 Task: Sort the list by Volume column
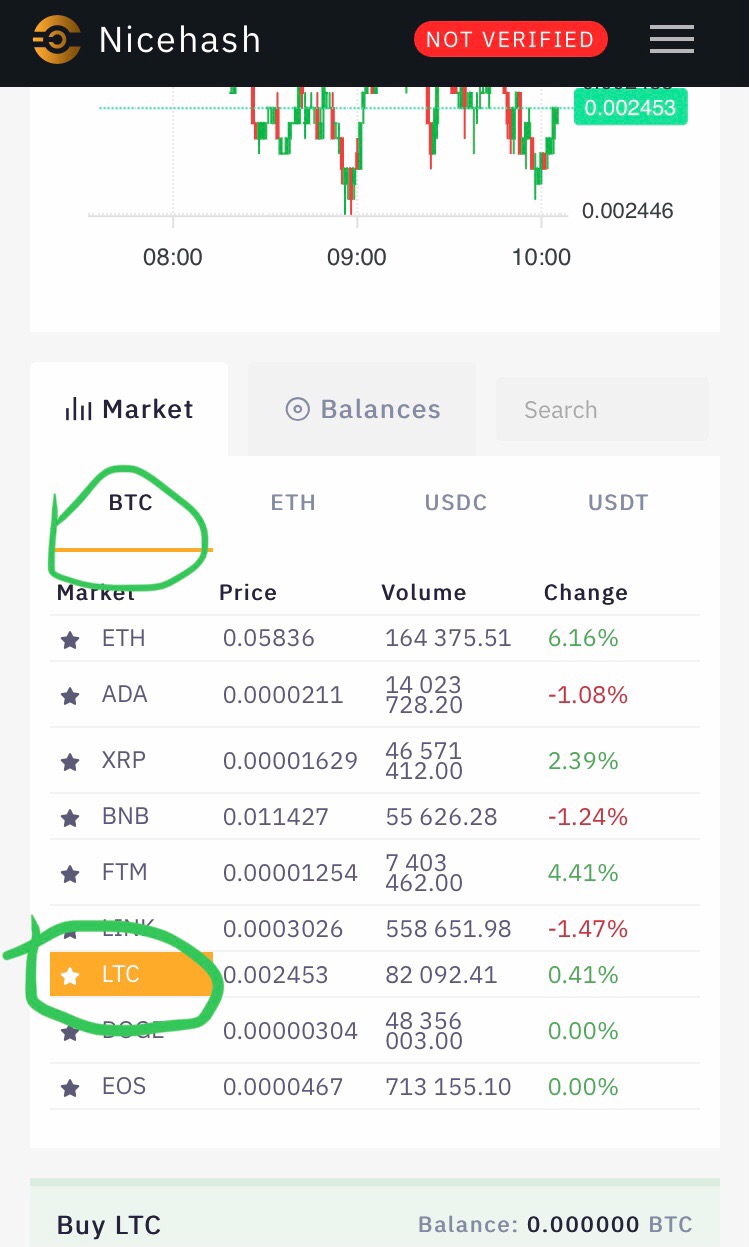(423, 592)
